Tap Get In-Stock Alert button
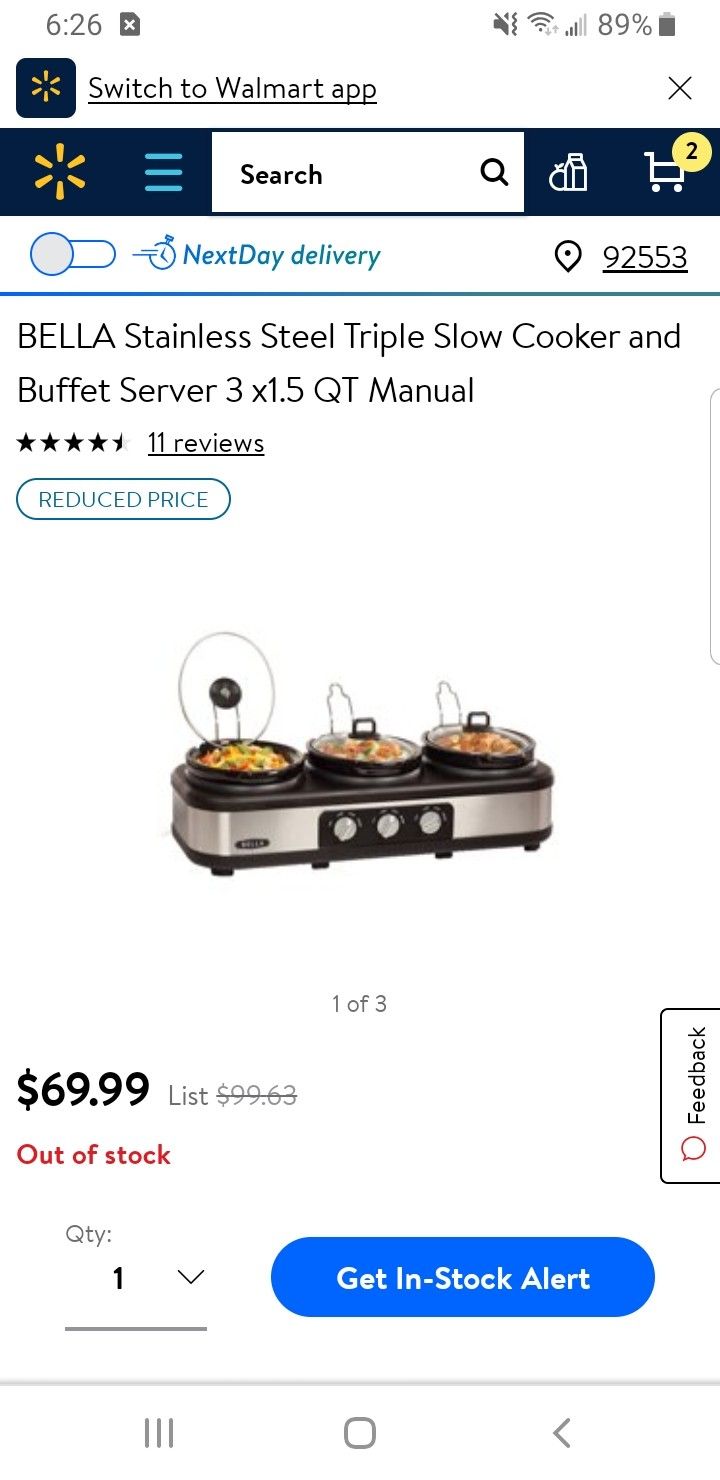This screenshot has width=720, height=1480. (462, 1277)
